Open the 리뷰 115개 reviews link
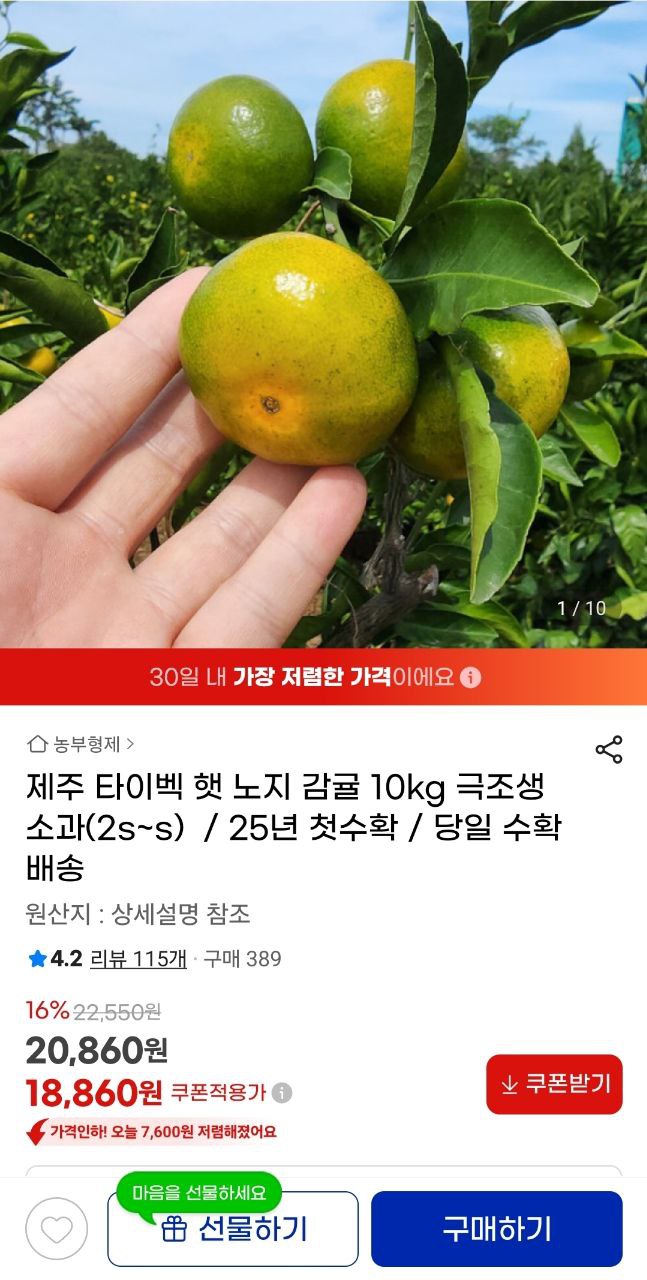The height and width of the screenshot is (1280, 647). 138,959
